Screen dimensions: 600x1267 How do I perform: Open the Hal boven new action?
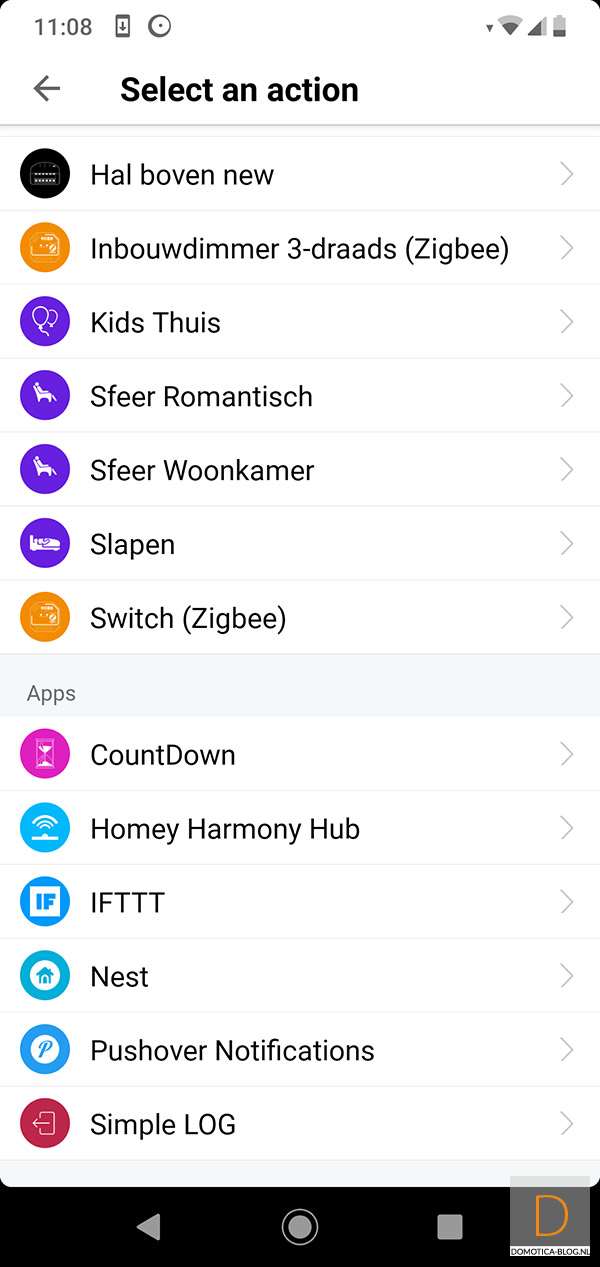point(300,175)
